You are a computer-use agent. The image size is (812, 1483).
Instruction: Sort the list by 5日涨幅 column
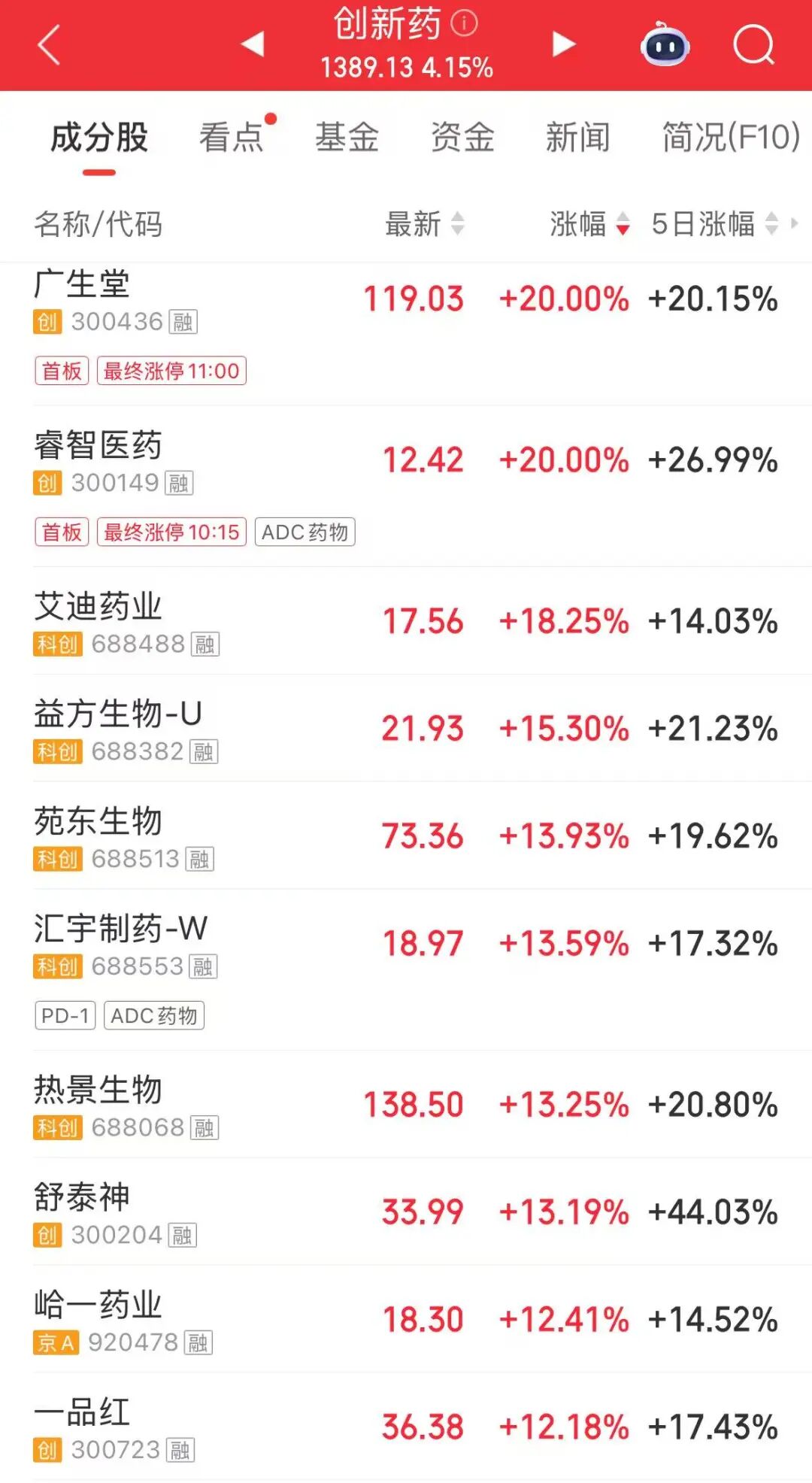coord(714,224)
